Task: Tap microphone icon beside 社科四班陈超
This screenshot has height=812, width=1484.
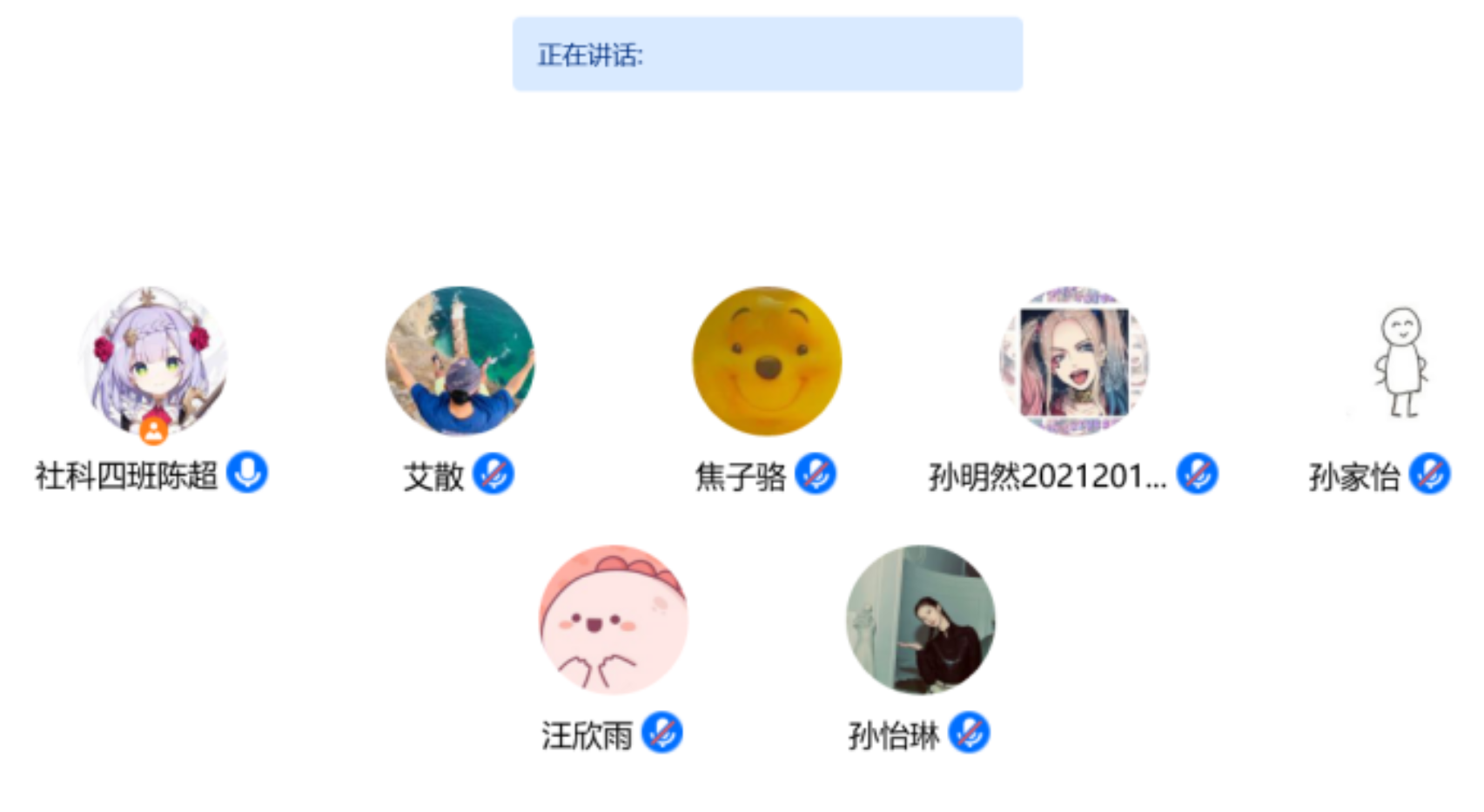Action: click(x=247, y=473)
